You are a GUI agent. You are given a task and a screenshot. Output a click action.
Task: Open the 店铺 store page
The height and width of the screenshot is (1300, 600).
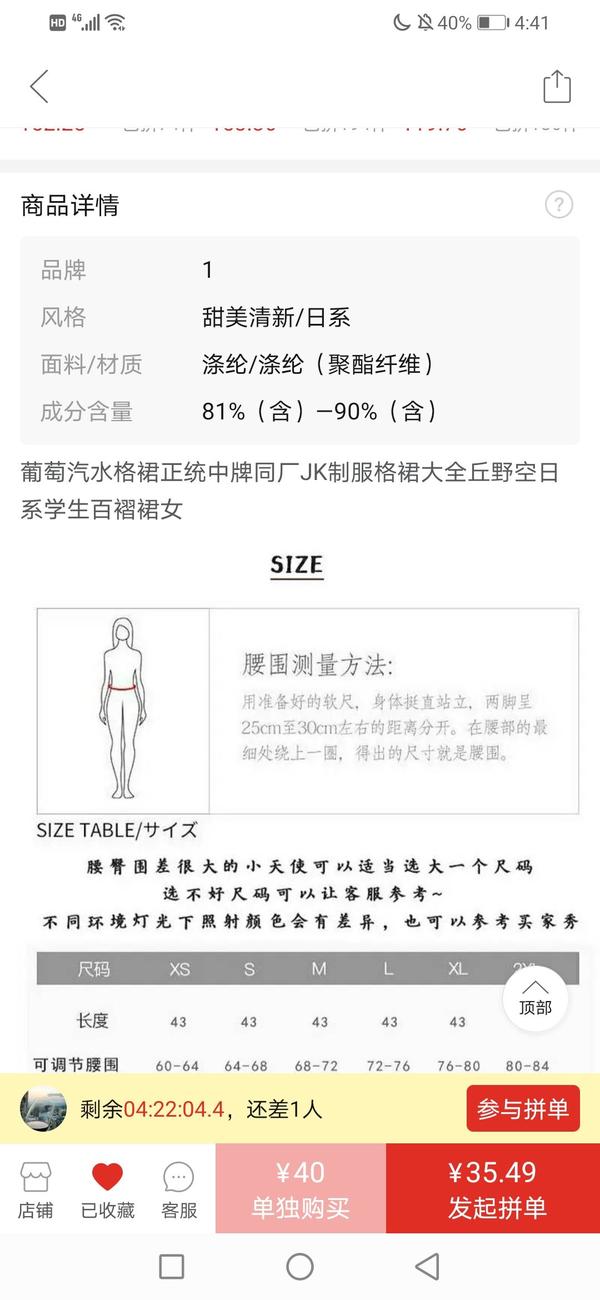35,1190
